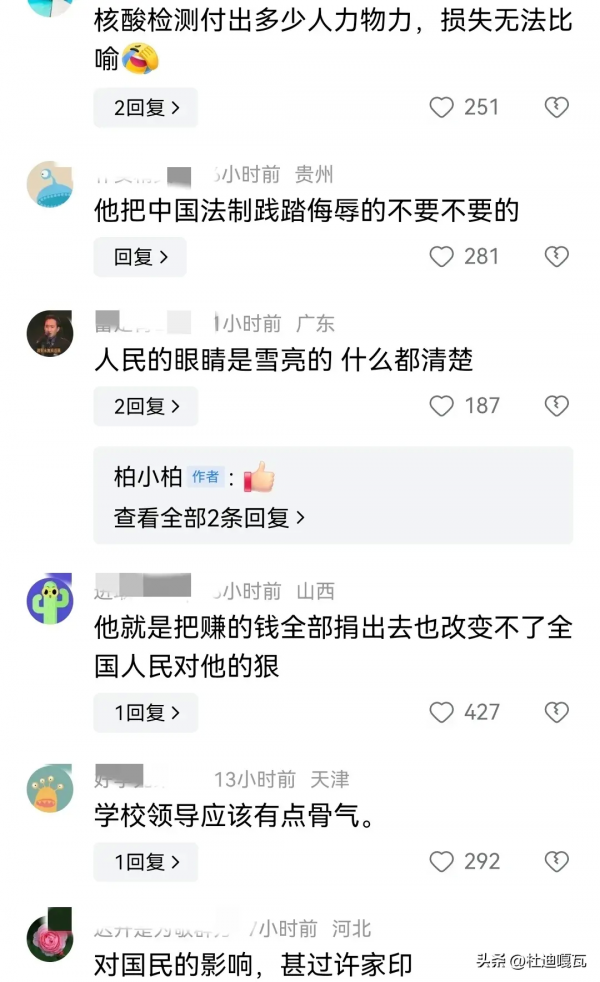600x982 pixels.
Task: Dislike the comment with 292 likes
Action: point(556,862)
